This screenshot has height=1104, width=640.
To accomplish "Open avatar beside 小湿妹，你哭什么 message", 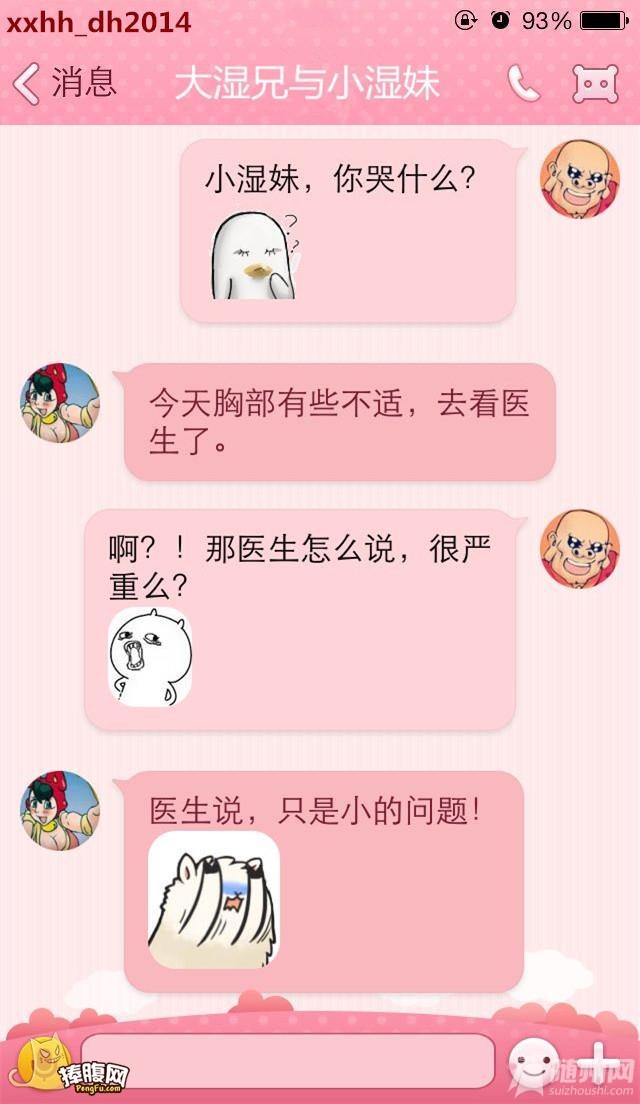I will pyautogui.click(x=579, y=180).
